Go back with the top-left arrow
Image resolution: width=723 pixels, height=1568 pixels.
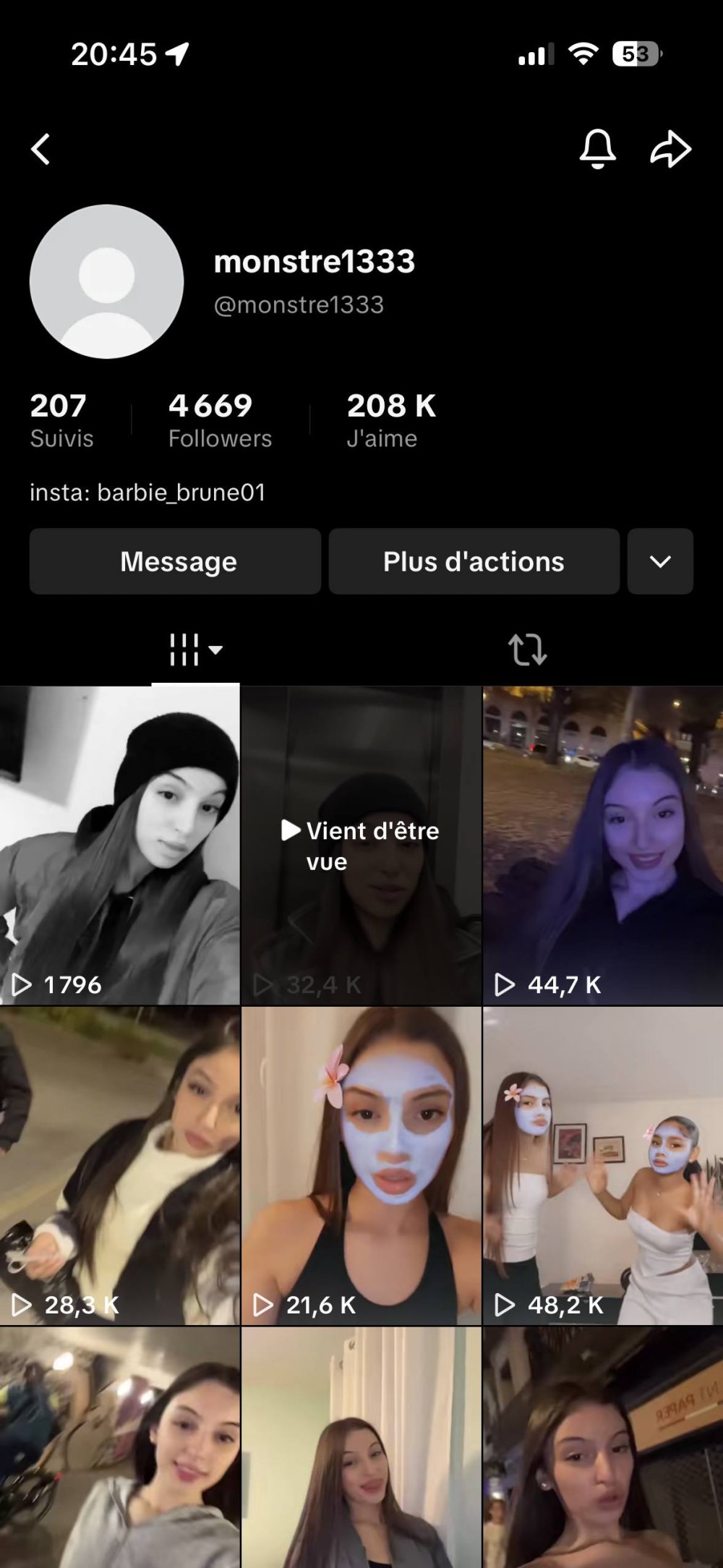(41, 150)
